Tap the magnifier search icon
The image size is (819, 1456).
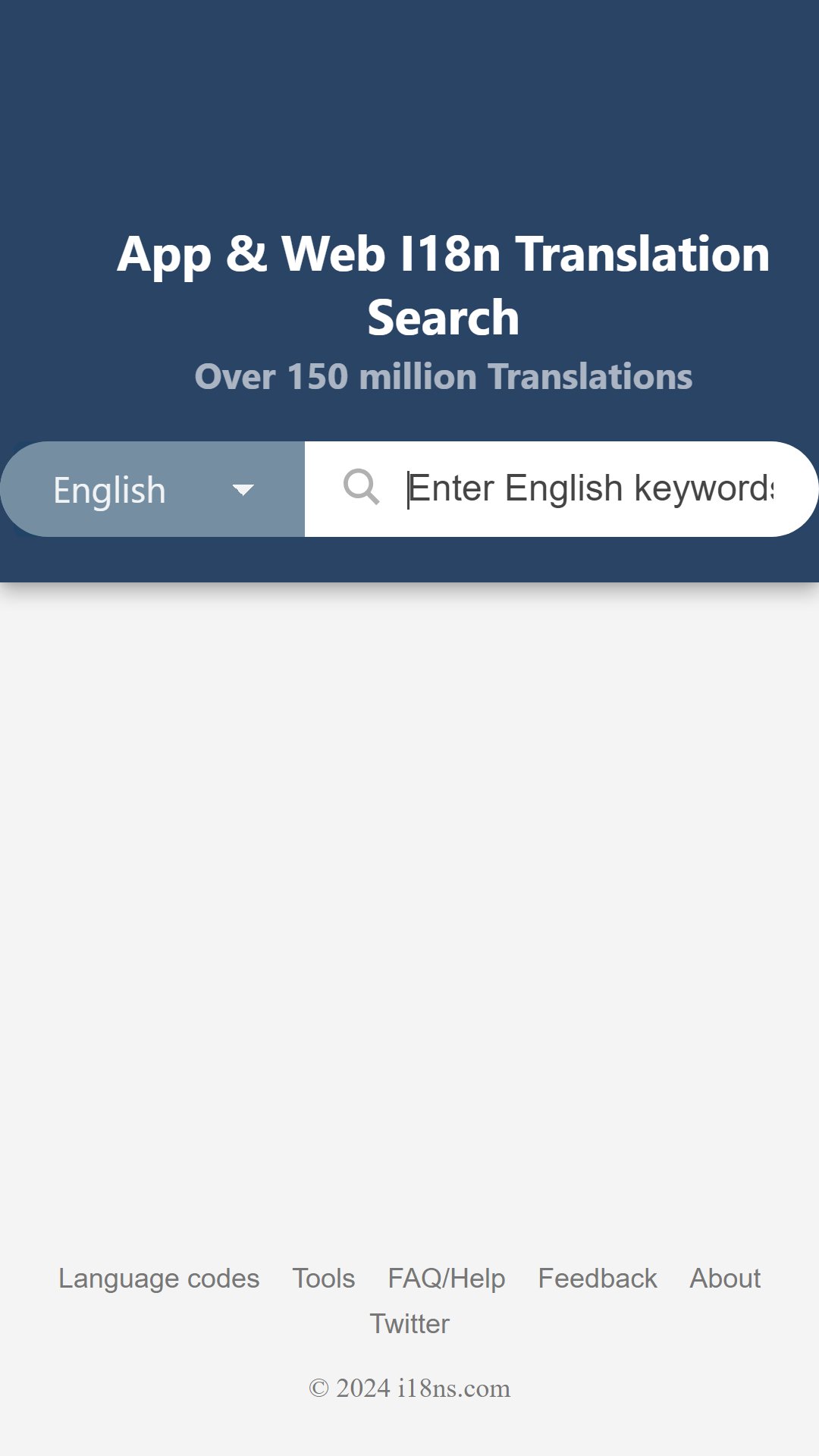pyautogui.click(x=361, y=487)
